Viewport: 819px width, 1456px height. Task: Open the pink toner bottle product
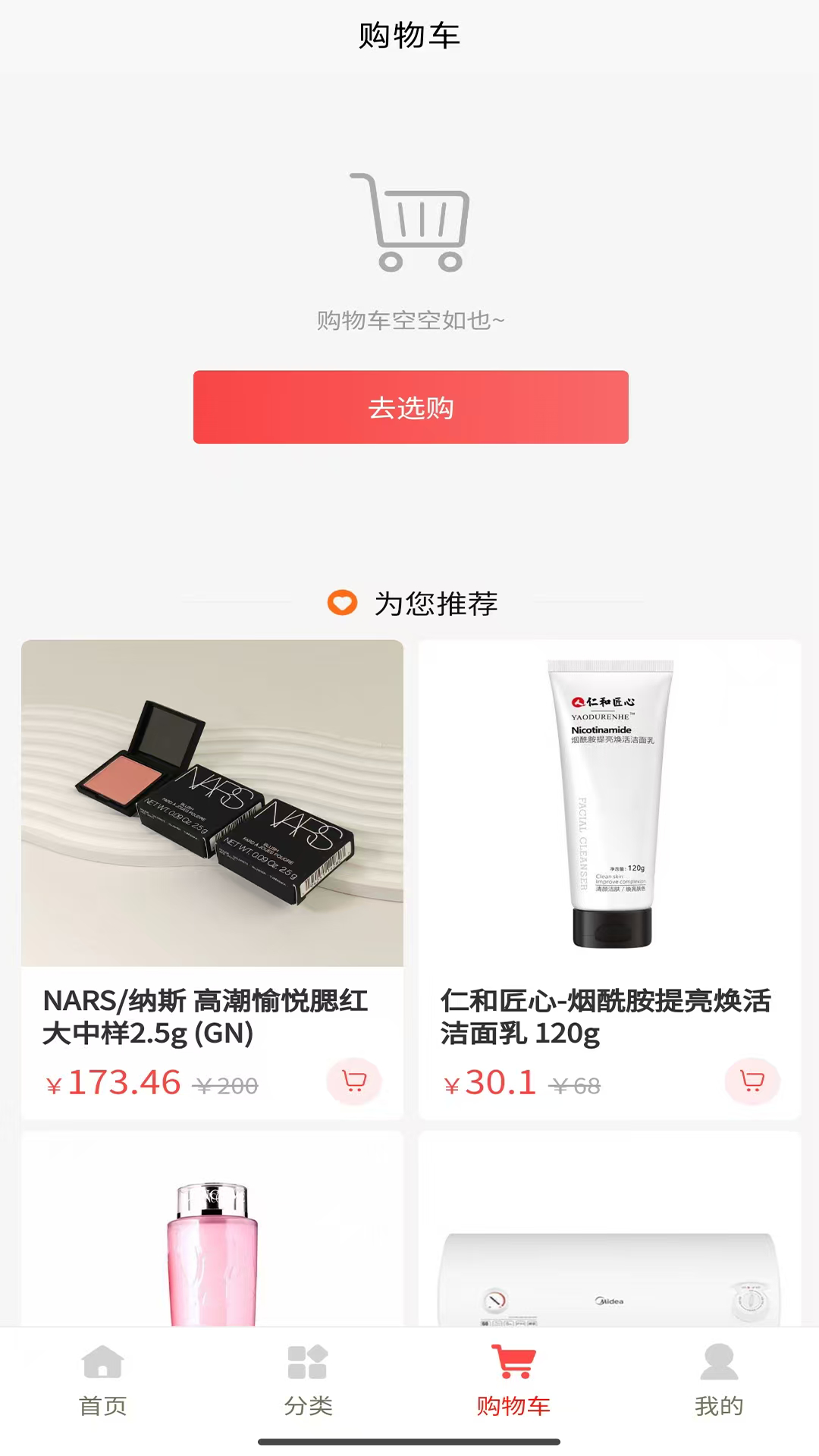pyautogui.click(x=212, y=1229)
